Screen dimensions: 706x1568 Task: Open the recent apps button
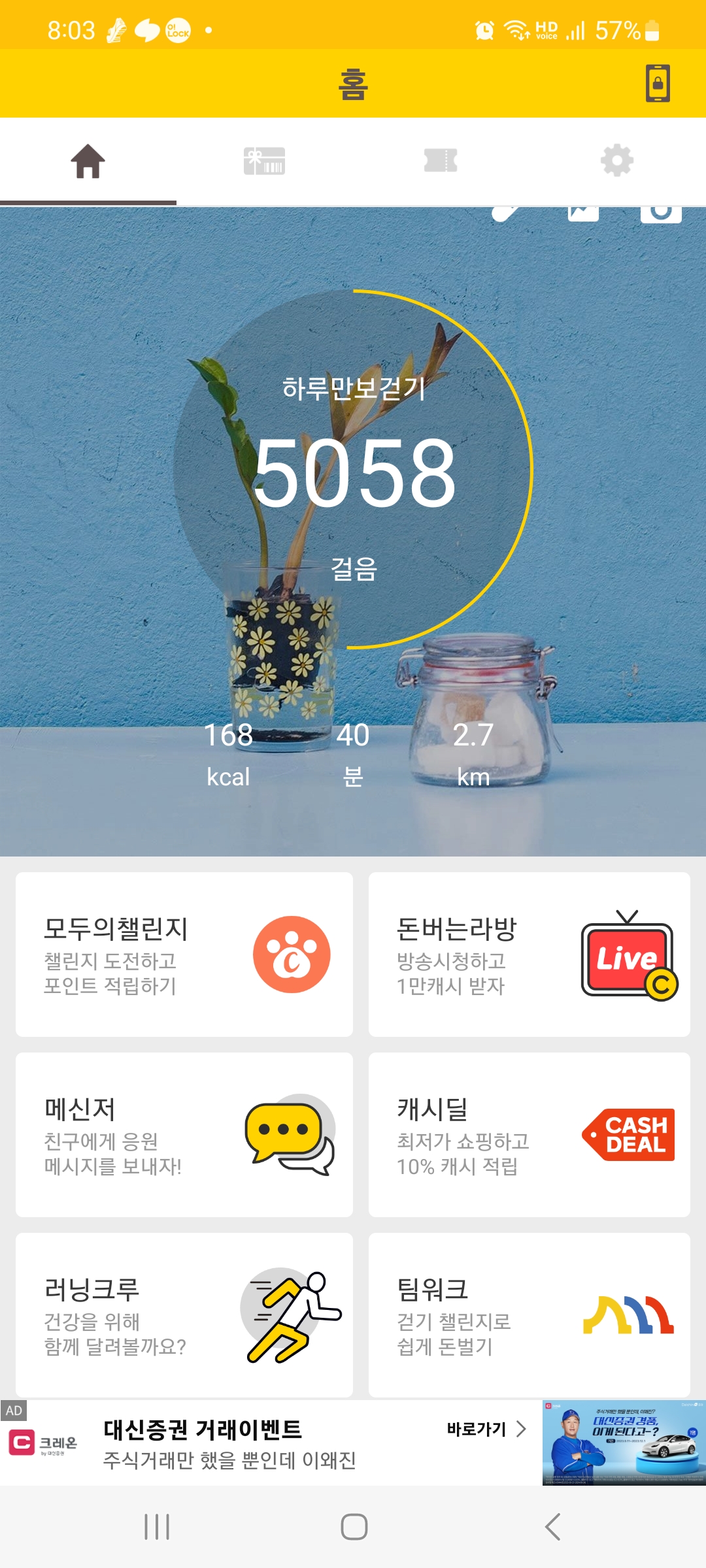tap(157, 1527)
